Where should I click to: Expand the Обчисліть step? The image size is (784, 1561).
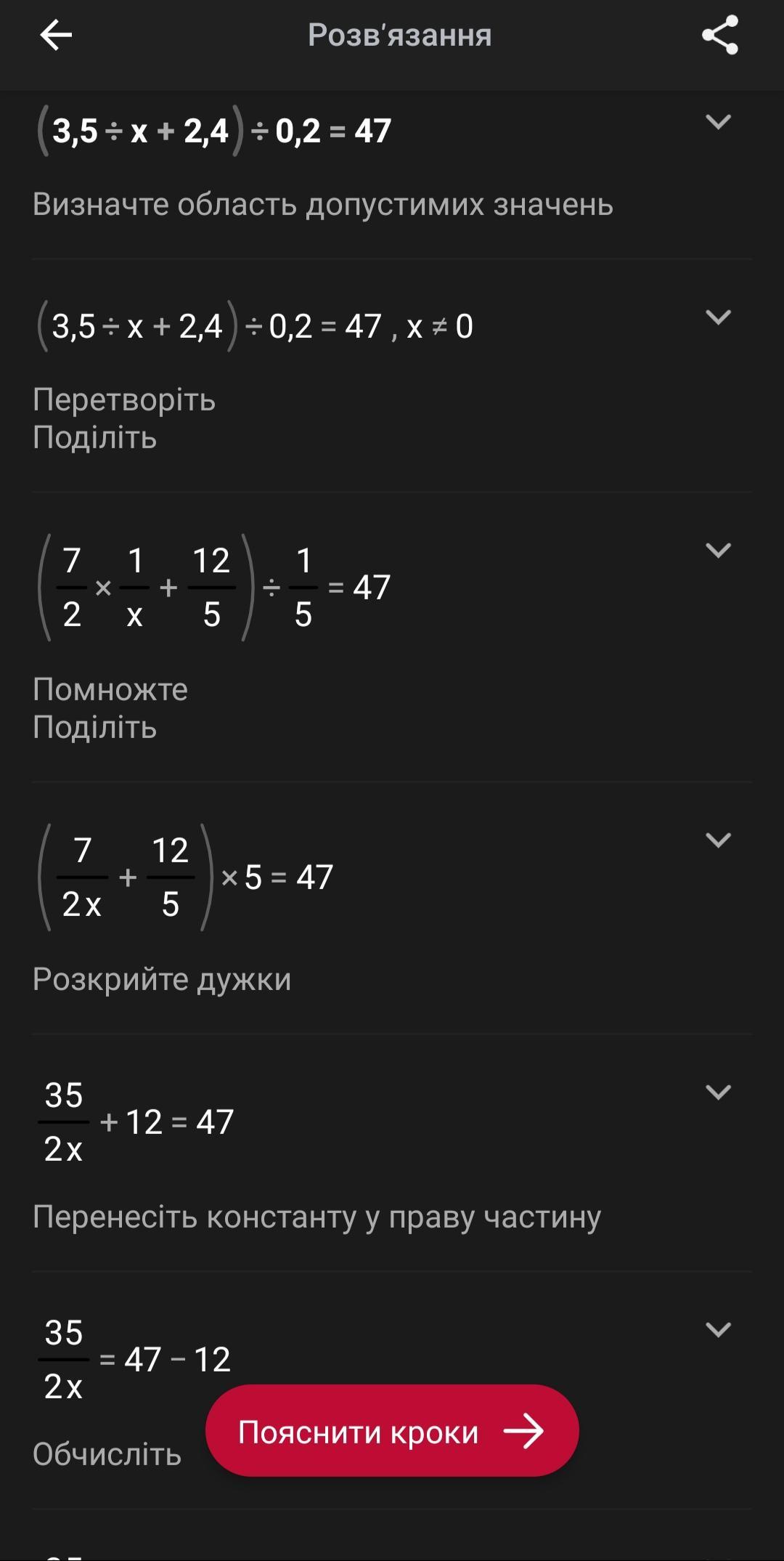718,1329
